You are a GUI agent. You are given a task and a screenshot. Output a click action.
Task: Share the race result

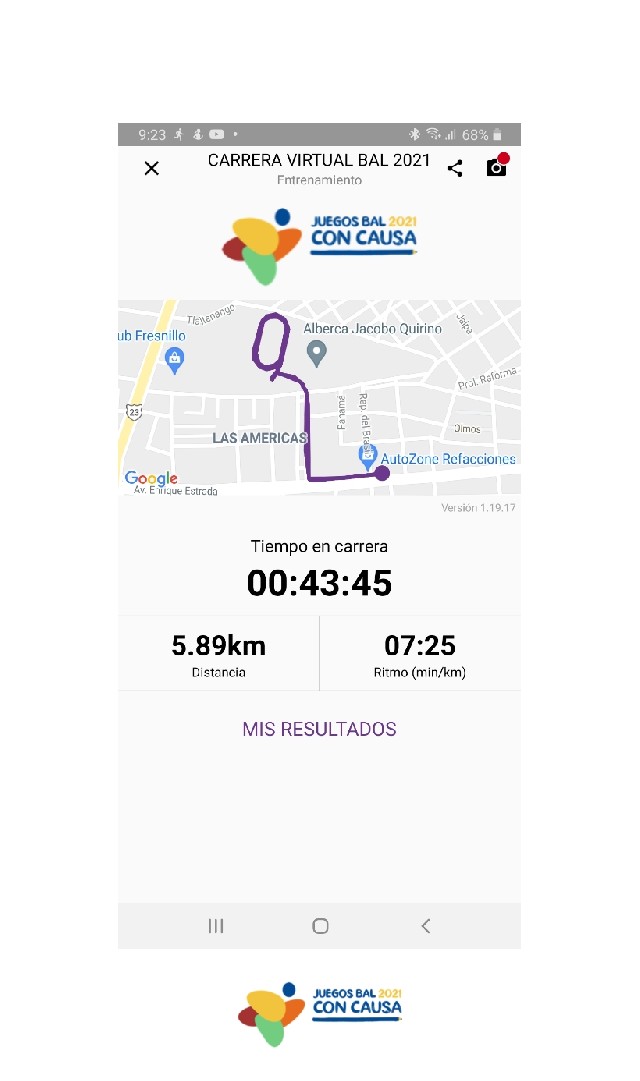coord(455,168)
